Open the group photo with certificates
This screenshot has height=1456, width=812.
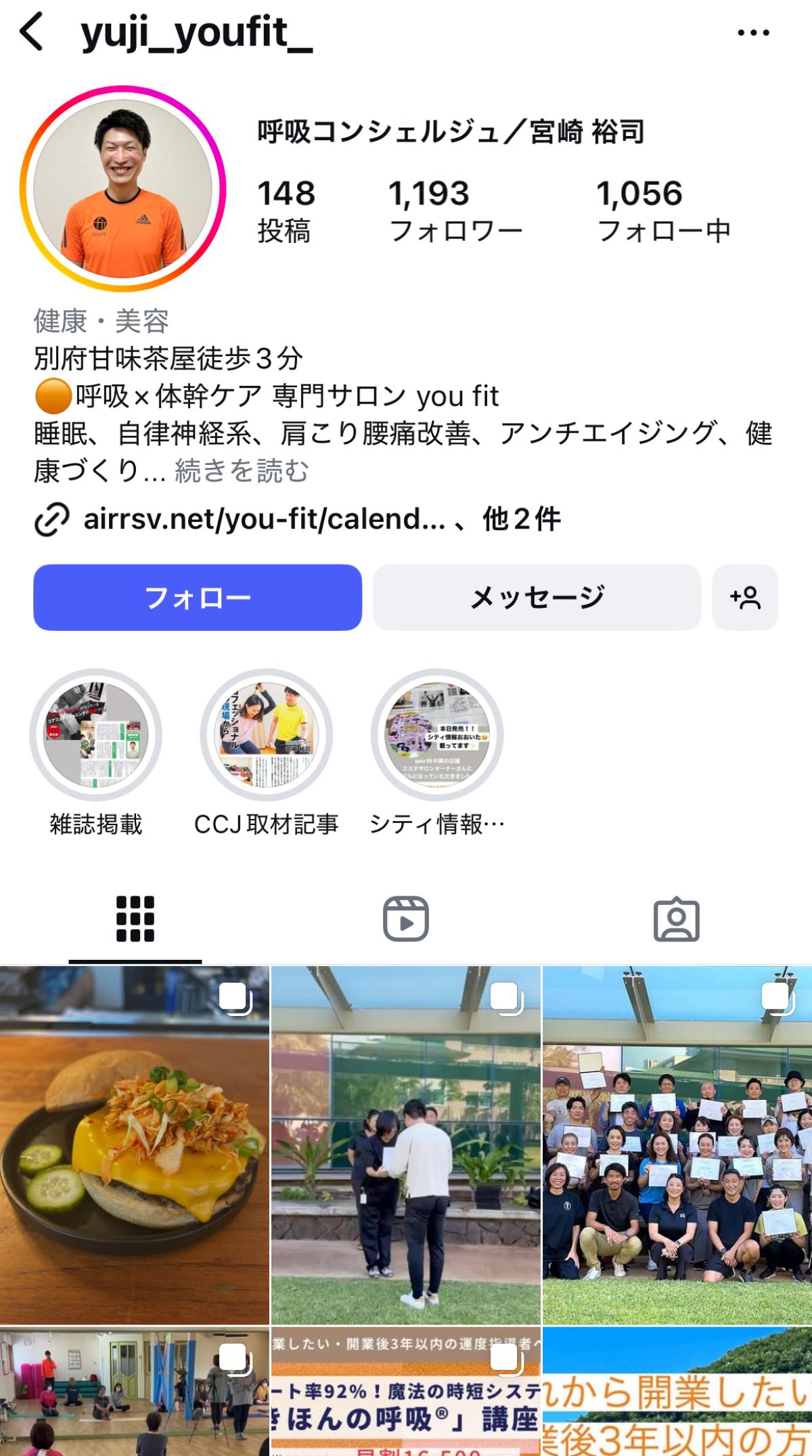677,1145
